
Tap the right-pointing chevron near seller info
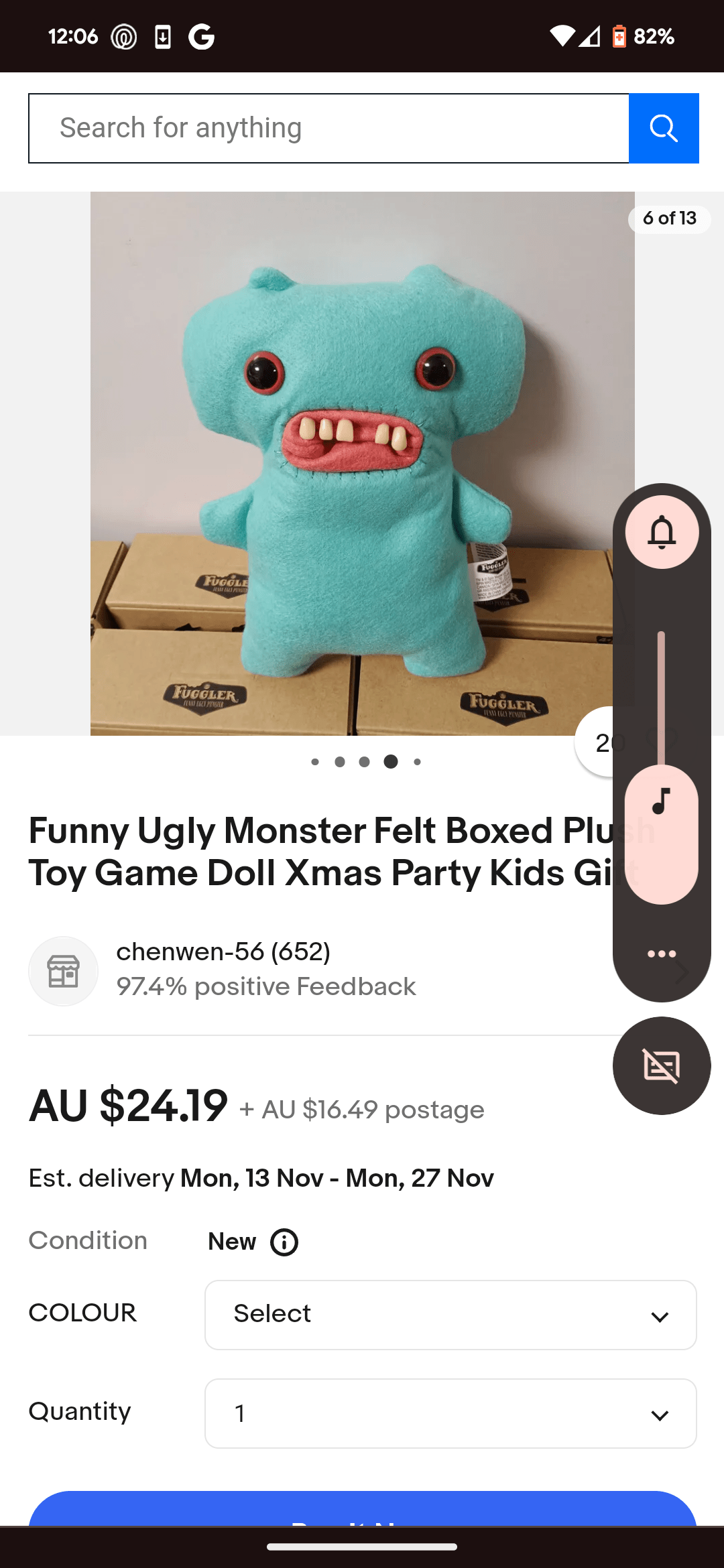pos(681,971)
